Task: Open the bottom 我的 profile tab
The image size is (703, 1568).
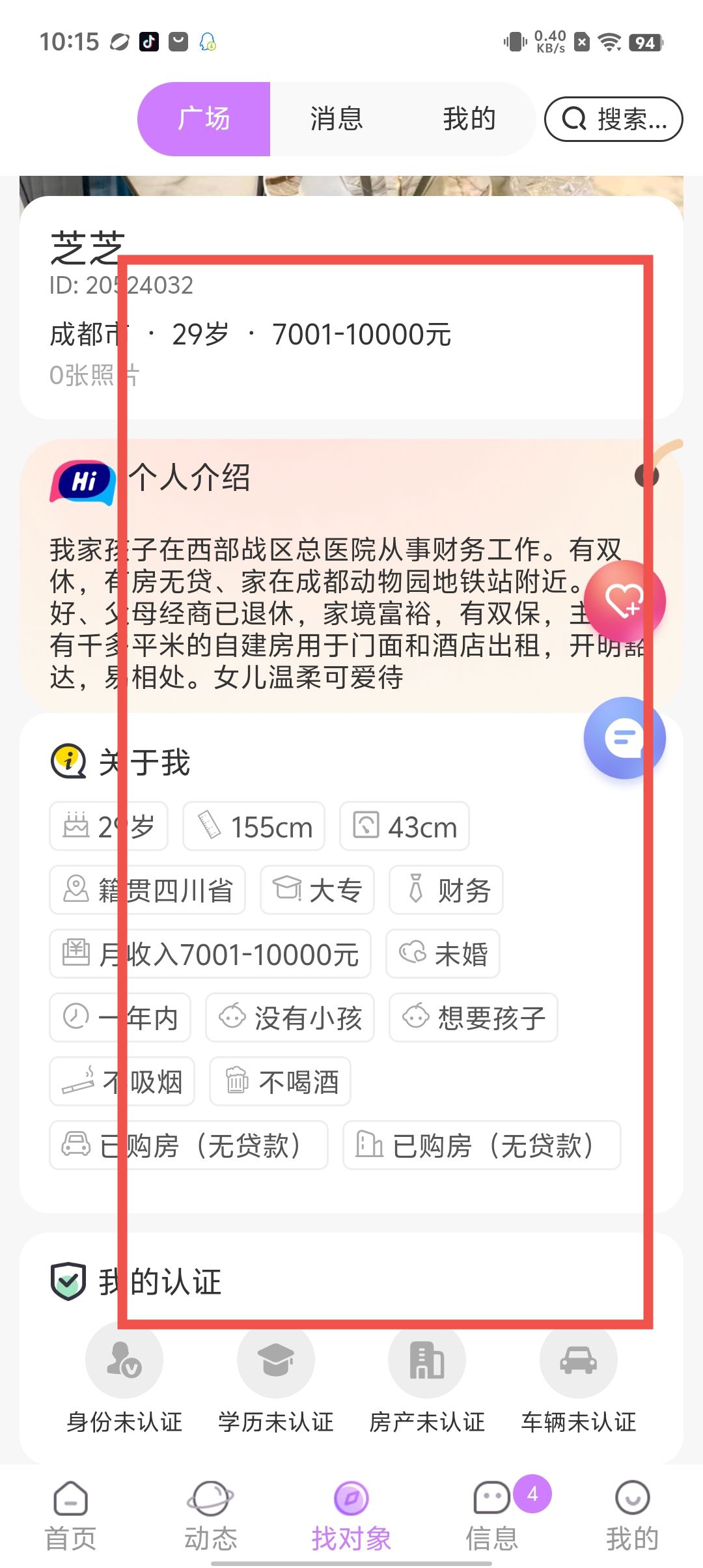Action: (x=632, y=1516)
